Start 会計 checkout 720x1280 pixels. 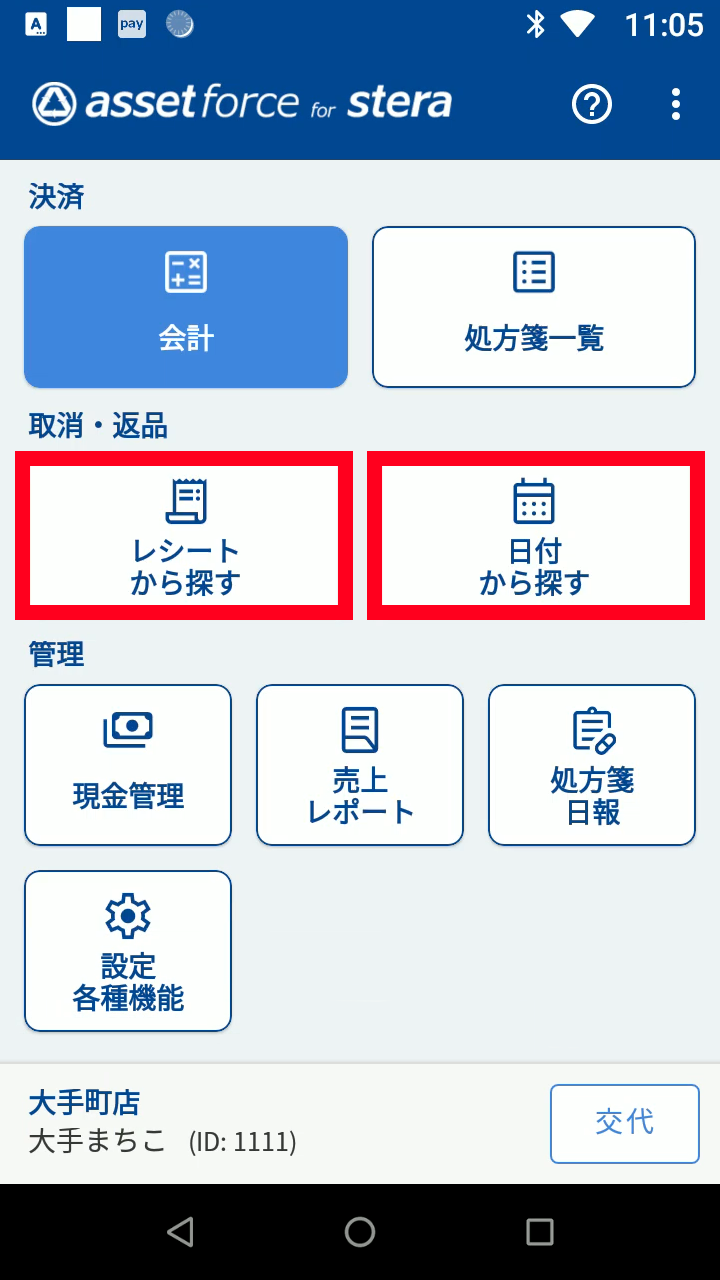(x=186, y=307)
